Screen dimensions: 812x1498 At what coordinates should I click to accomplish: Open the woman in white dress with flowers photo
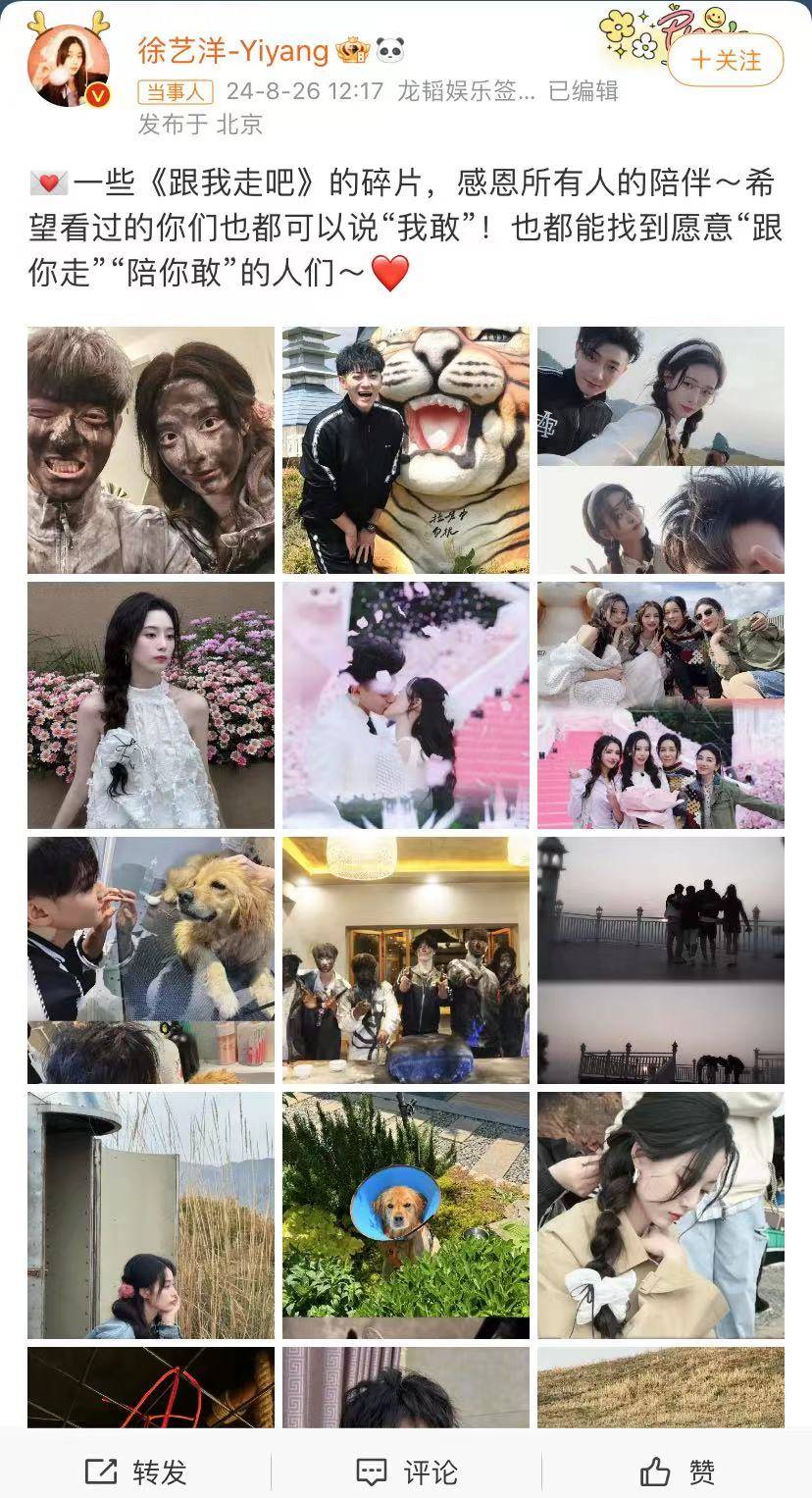pyautogui.click(x=151, y=705)
